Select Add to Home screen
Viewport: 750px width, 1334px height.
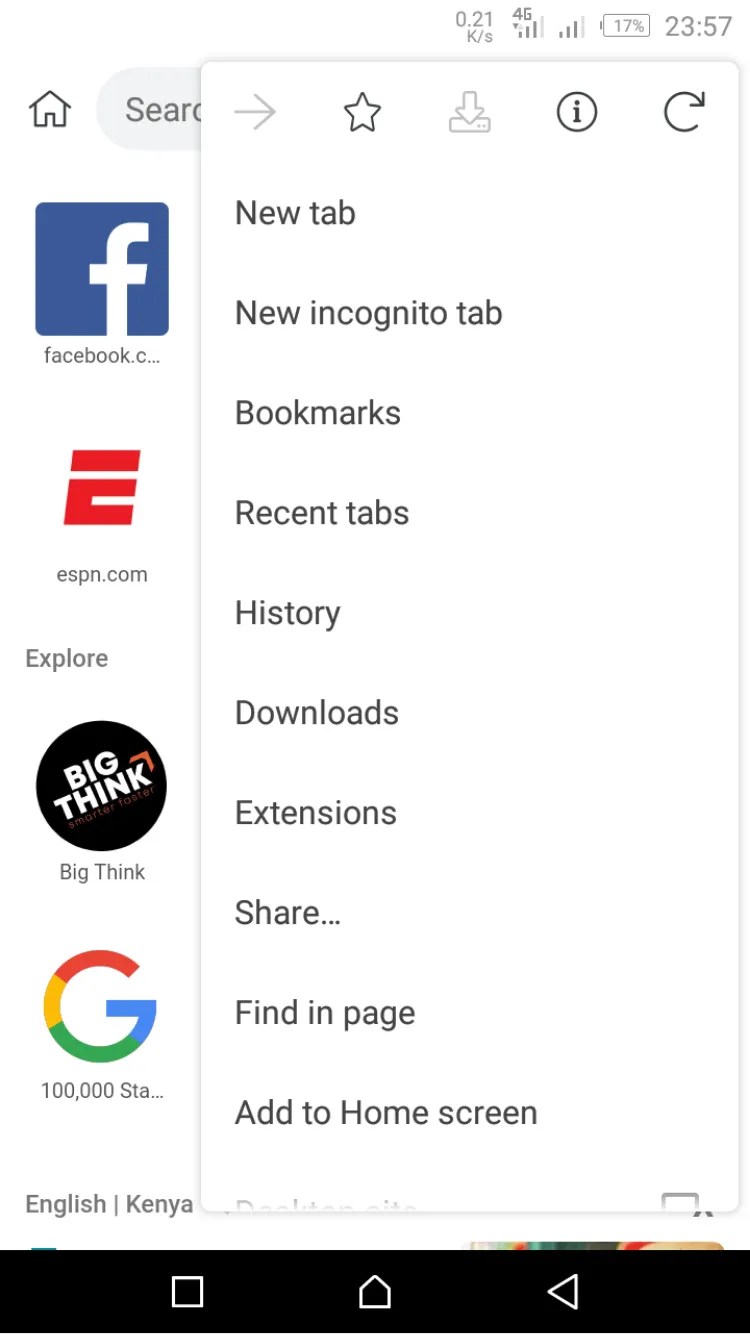click(x=385, y=1113)
